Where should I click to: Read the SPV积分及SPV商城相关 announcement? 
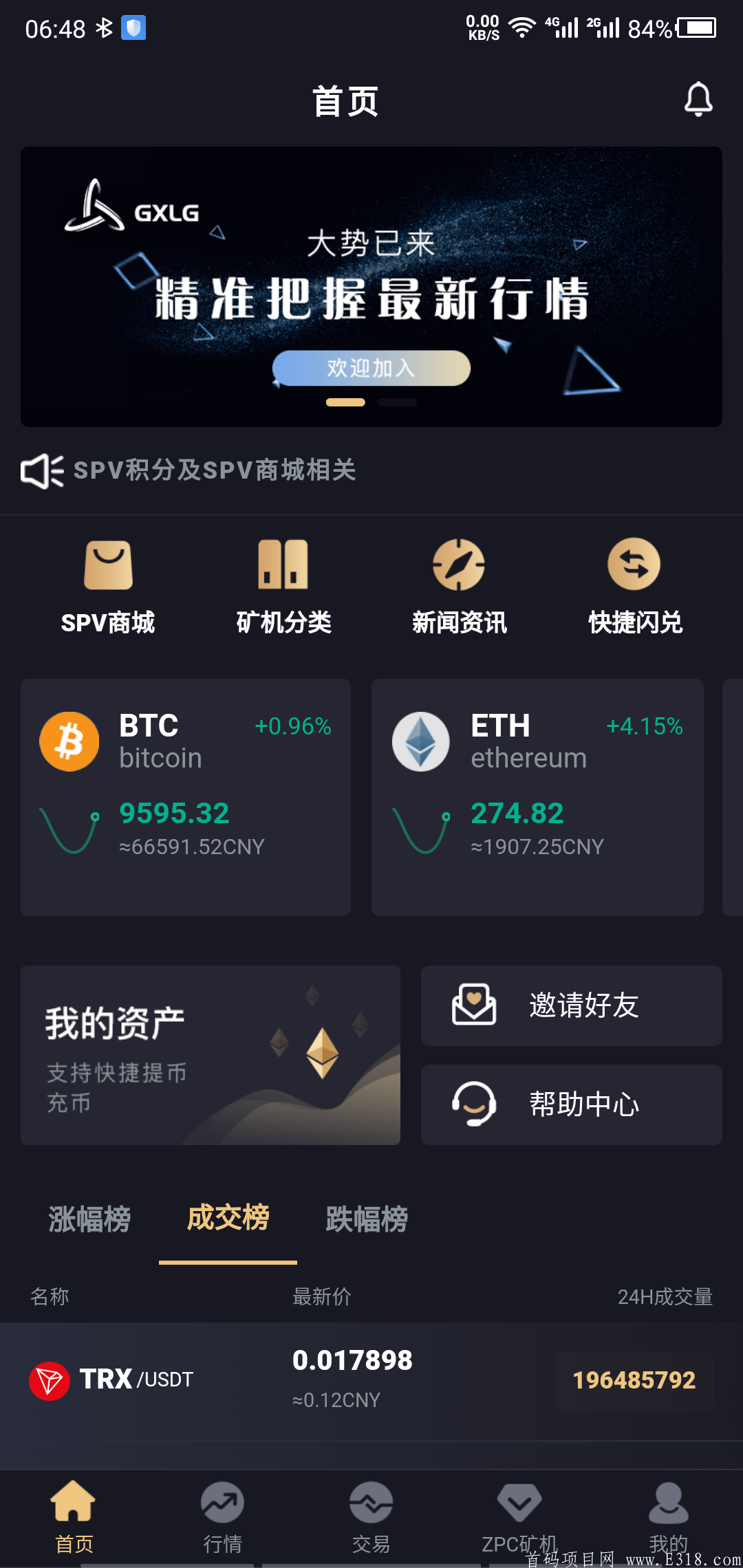(x=215, y=470)
